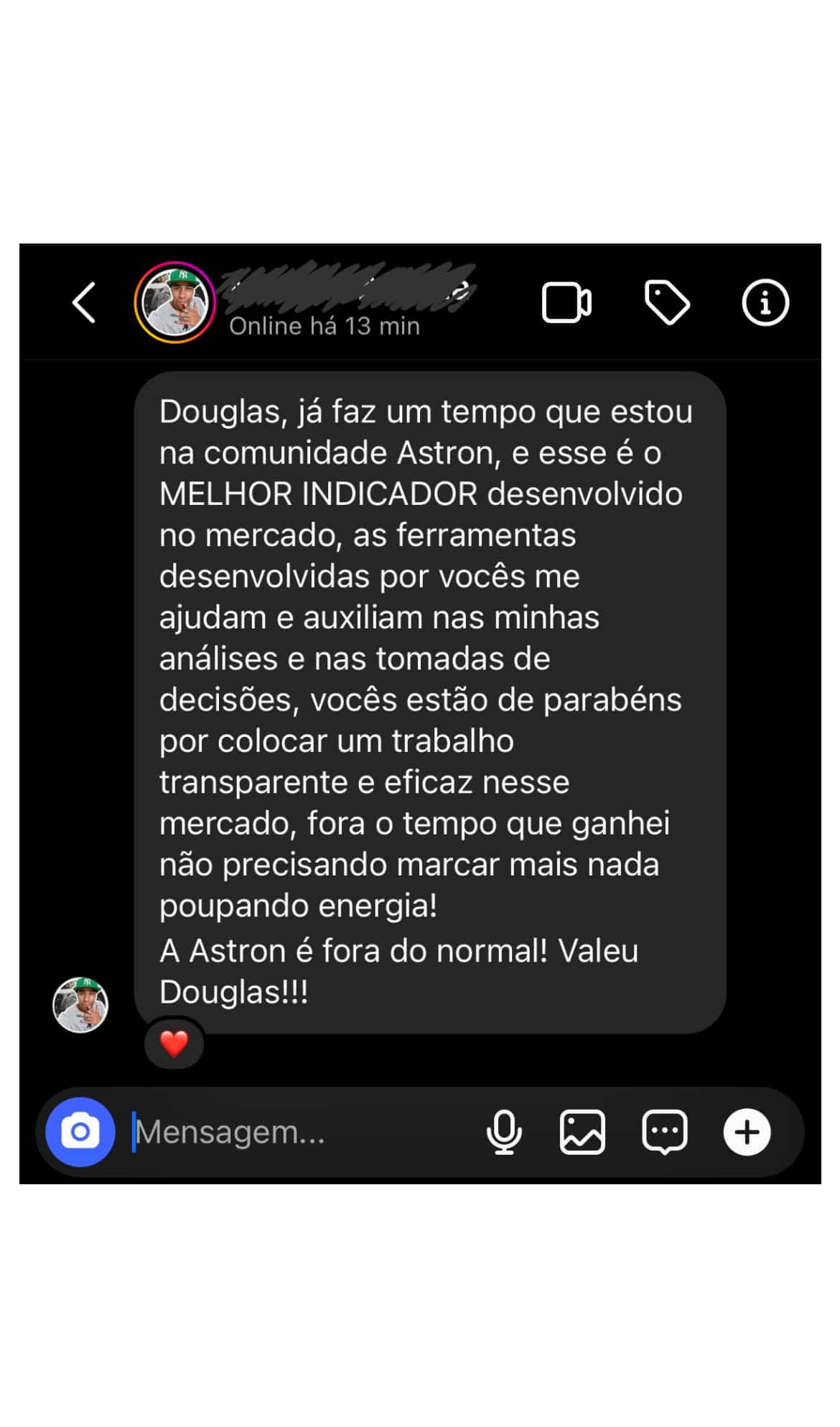
Task: Record a voice message with the microphone
Action: click(x=504, y=1132)
